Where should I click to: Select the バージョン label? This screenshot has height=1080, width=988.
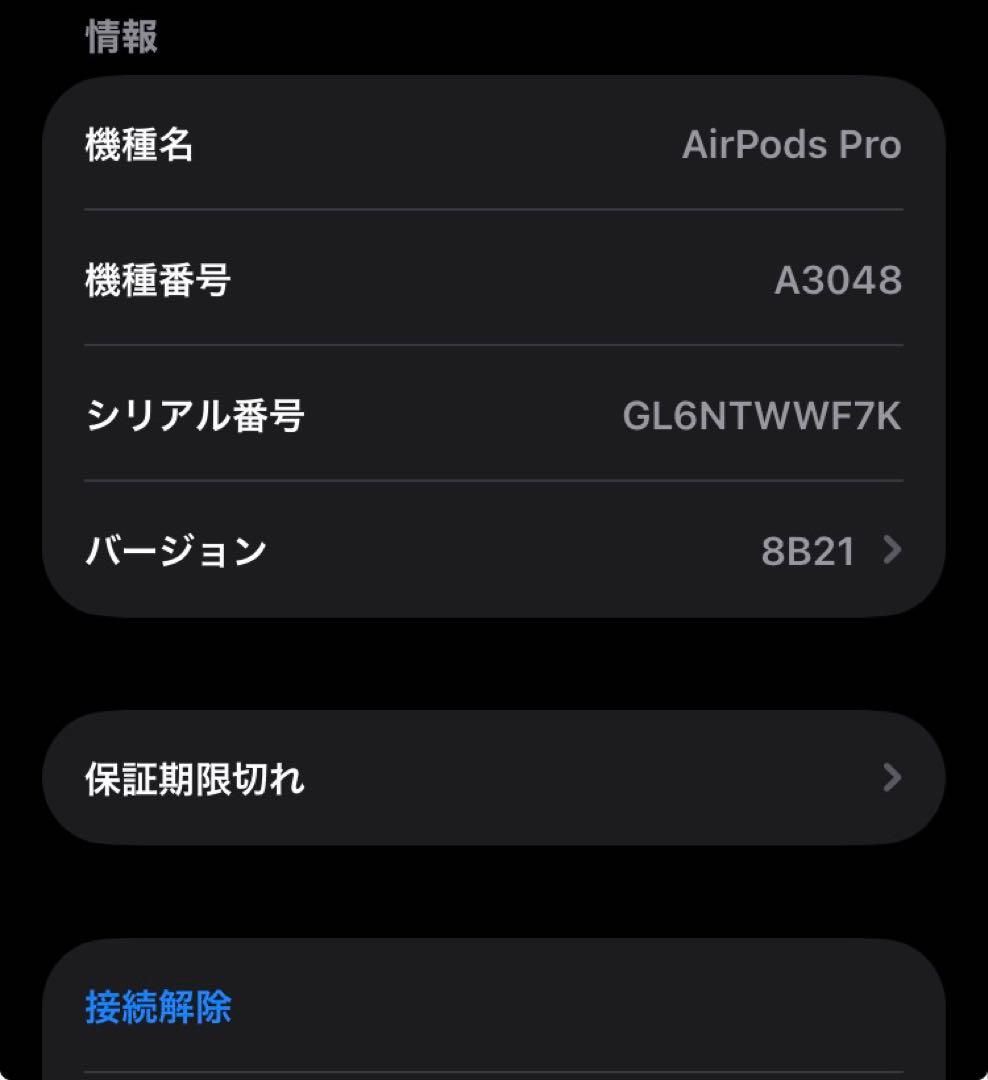[x=175, y=550]
